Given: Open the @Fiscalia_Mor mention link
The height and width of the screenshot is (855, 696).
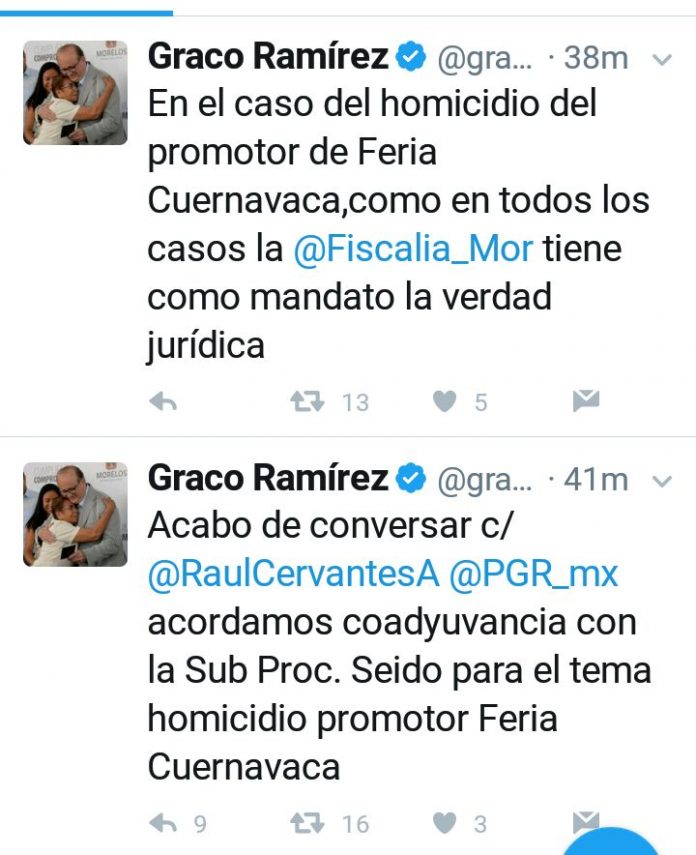Looking at the screenshot, I should [413, 249].
